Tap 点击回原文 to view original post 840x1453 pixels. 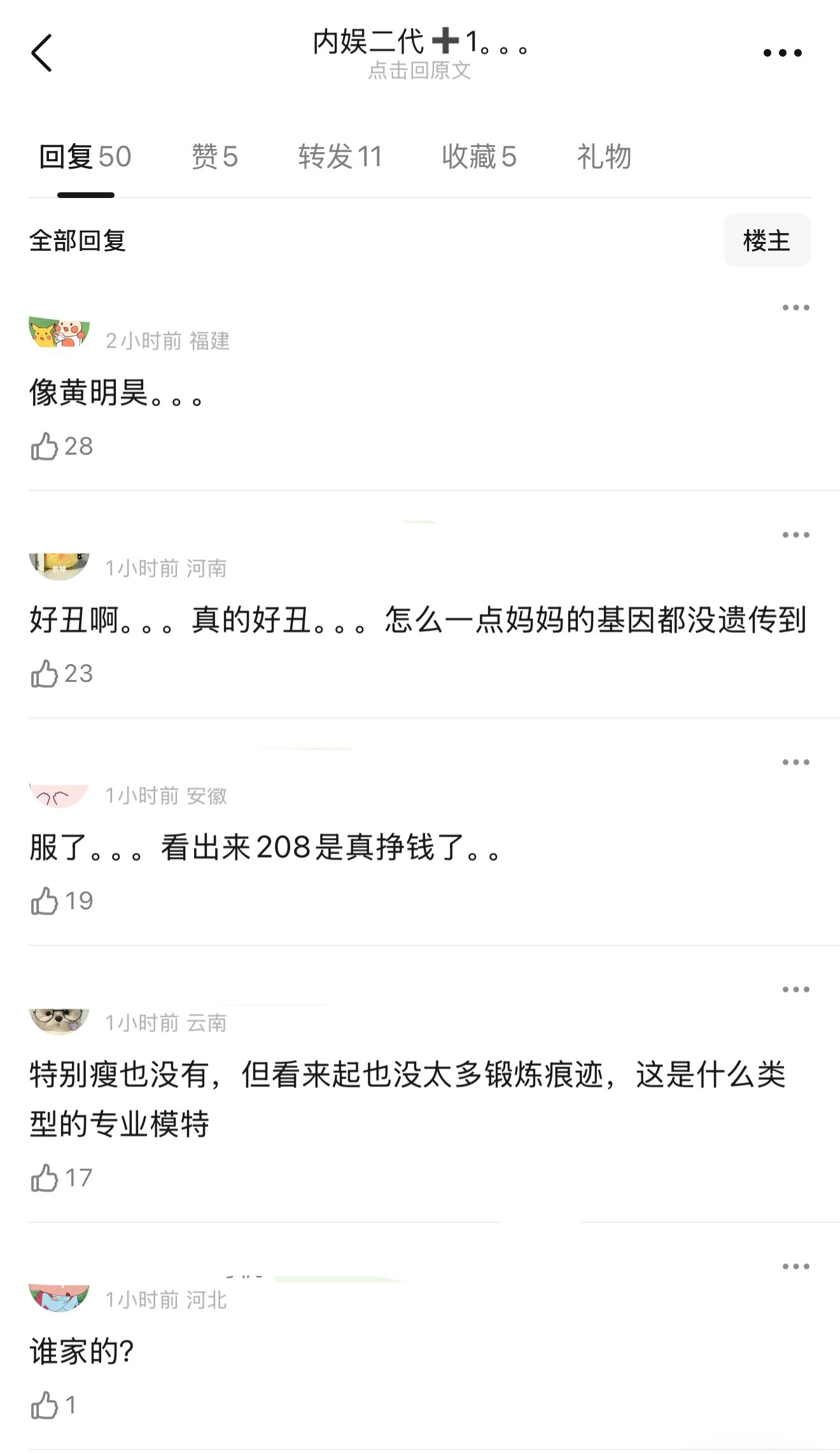[x=420, y=72]
